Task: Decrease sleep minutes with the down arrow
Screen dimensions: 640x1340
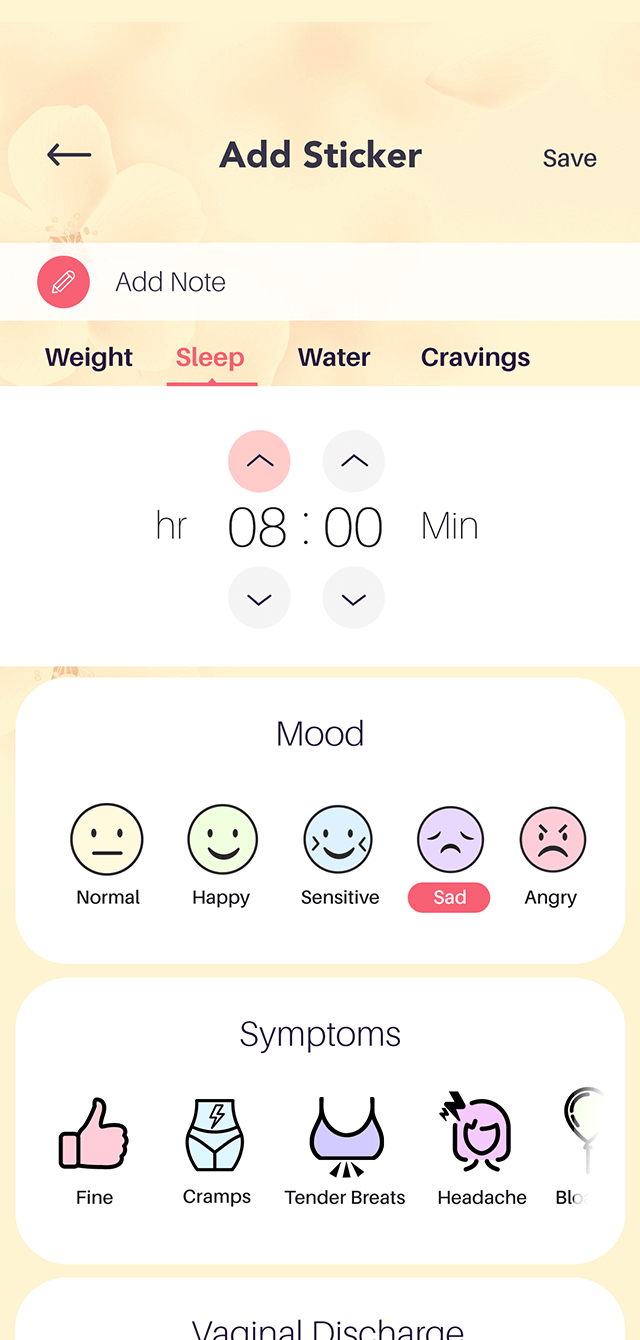Action: 354,598
